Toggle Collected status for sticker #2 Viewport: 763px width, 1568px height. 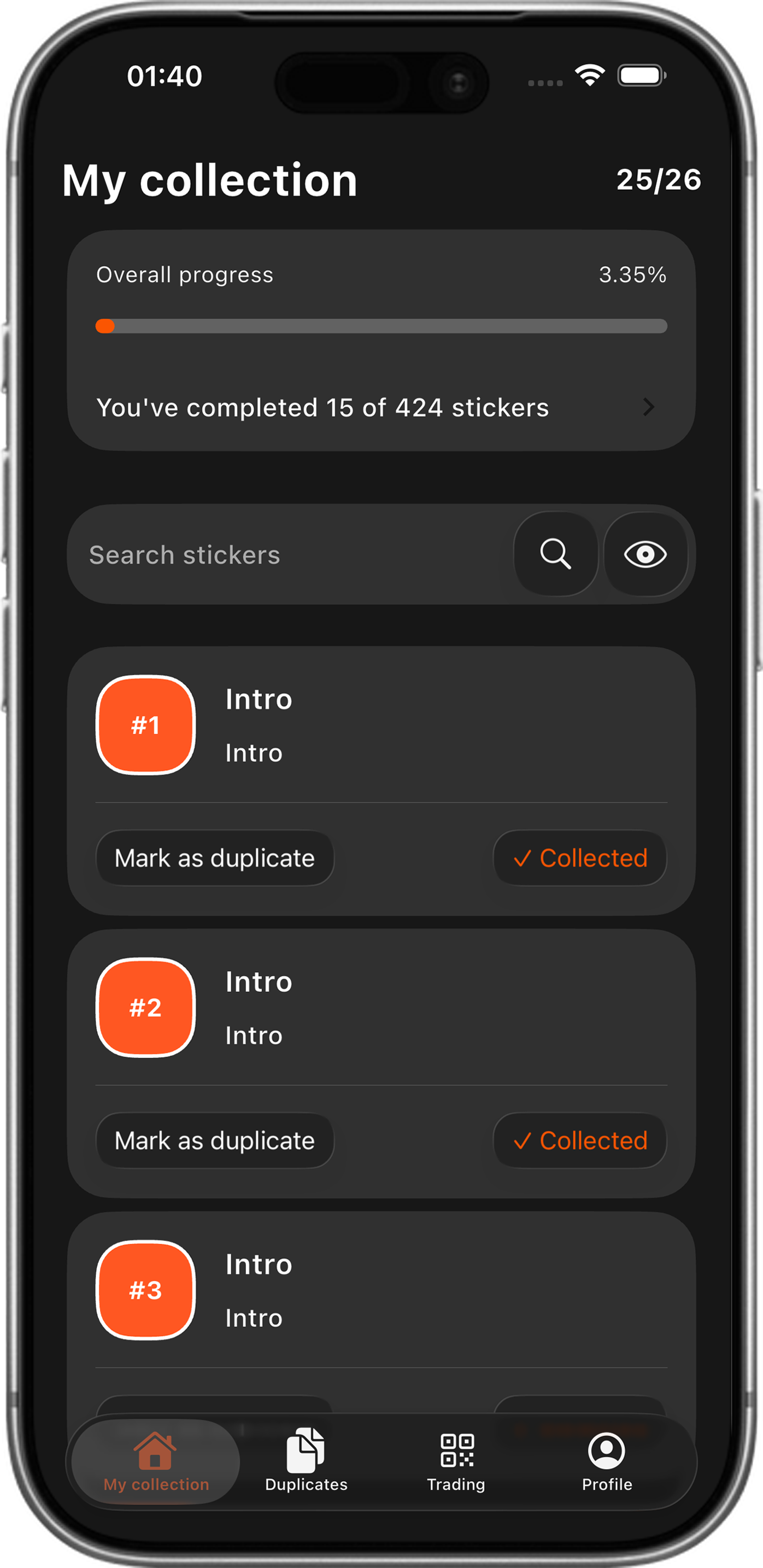579,1140
